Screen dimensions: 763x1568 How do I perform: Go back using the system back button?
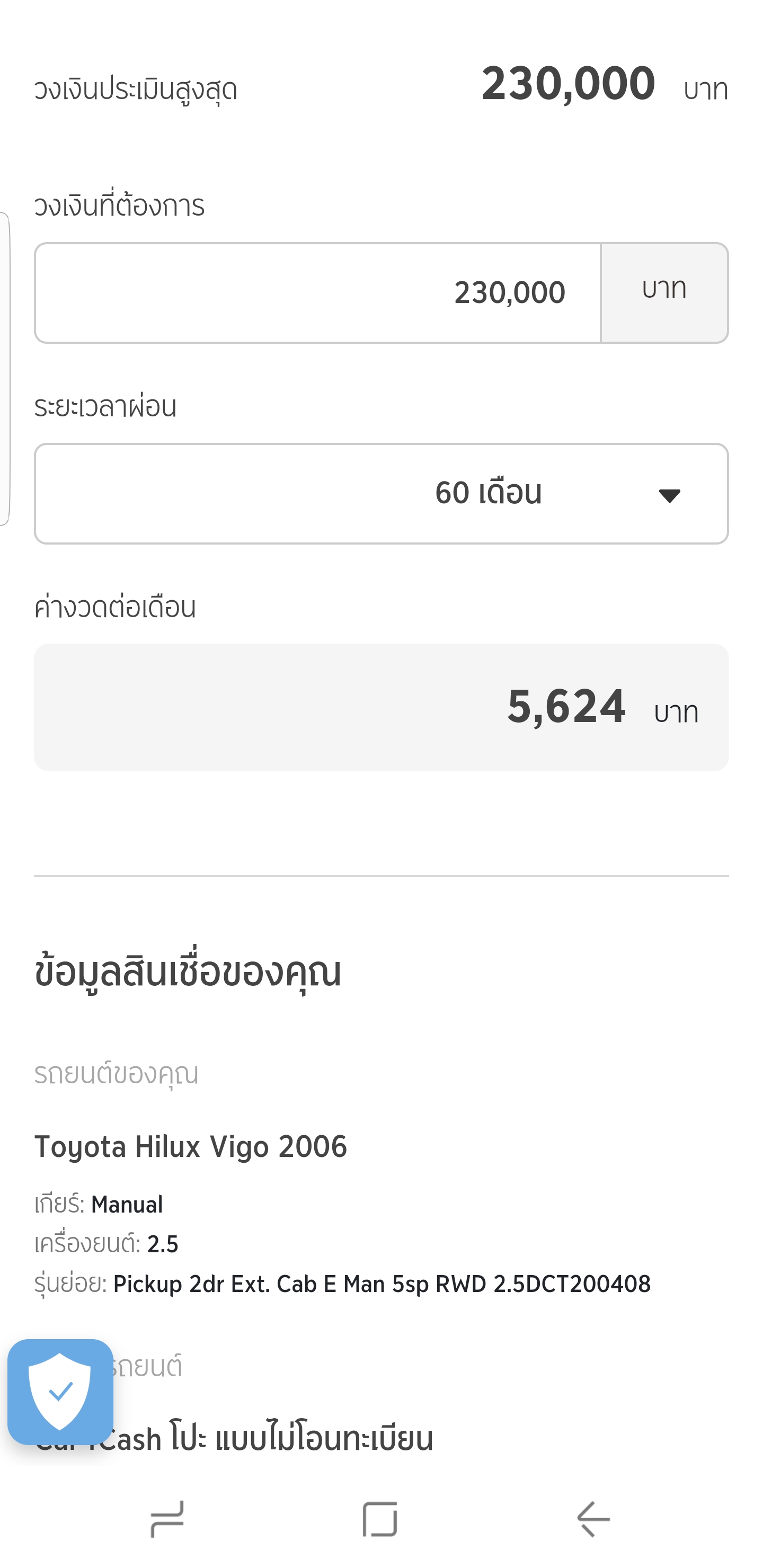[593, 1519]
